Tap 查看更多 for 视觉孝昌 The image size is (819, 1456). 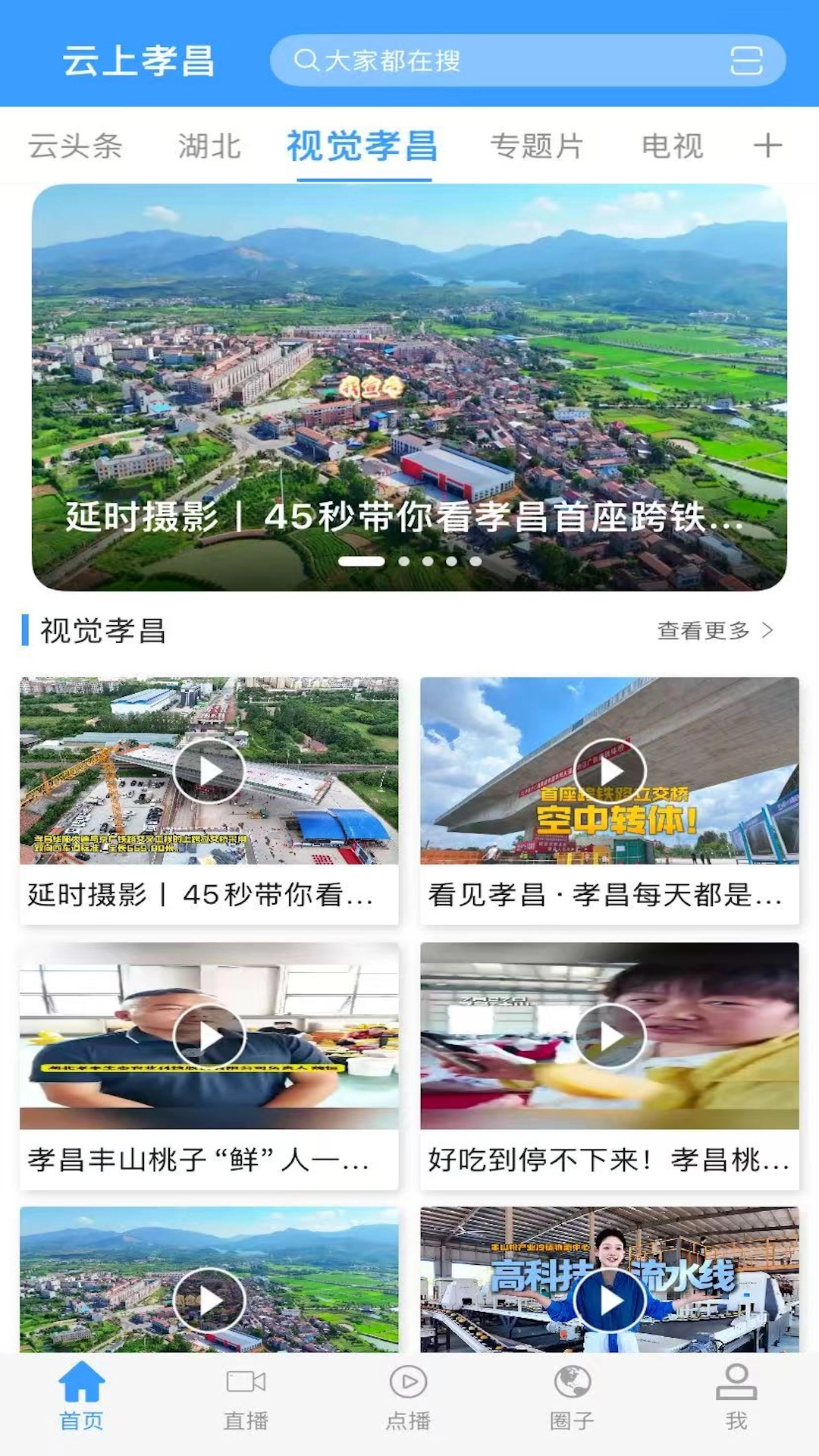click(714, 630)
